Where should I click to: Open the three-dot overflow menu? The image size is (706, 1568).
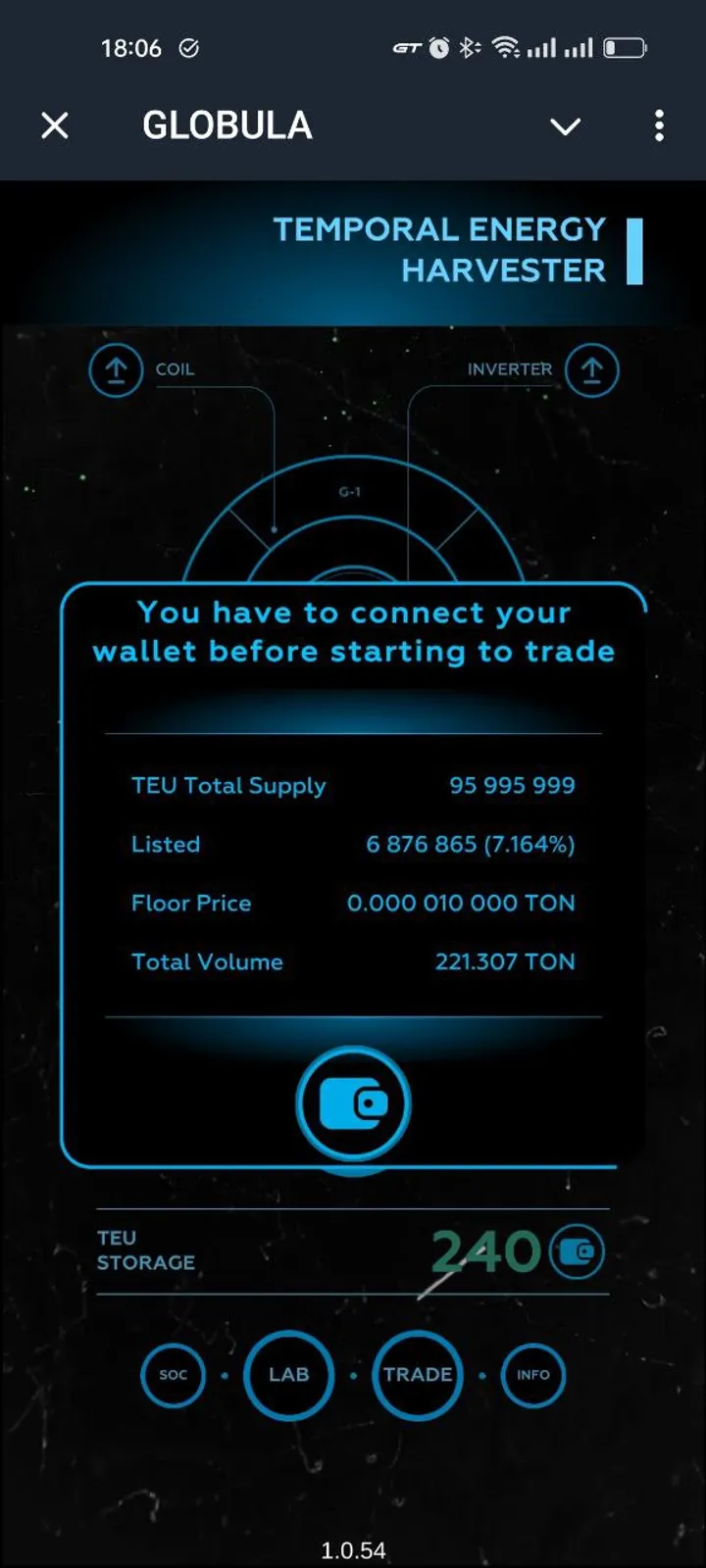click(x=659, y=125)
